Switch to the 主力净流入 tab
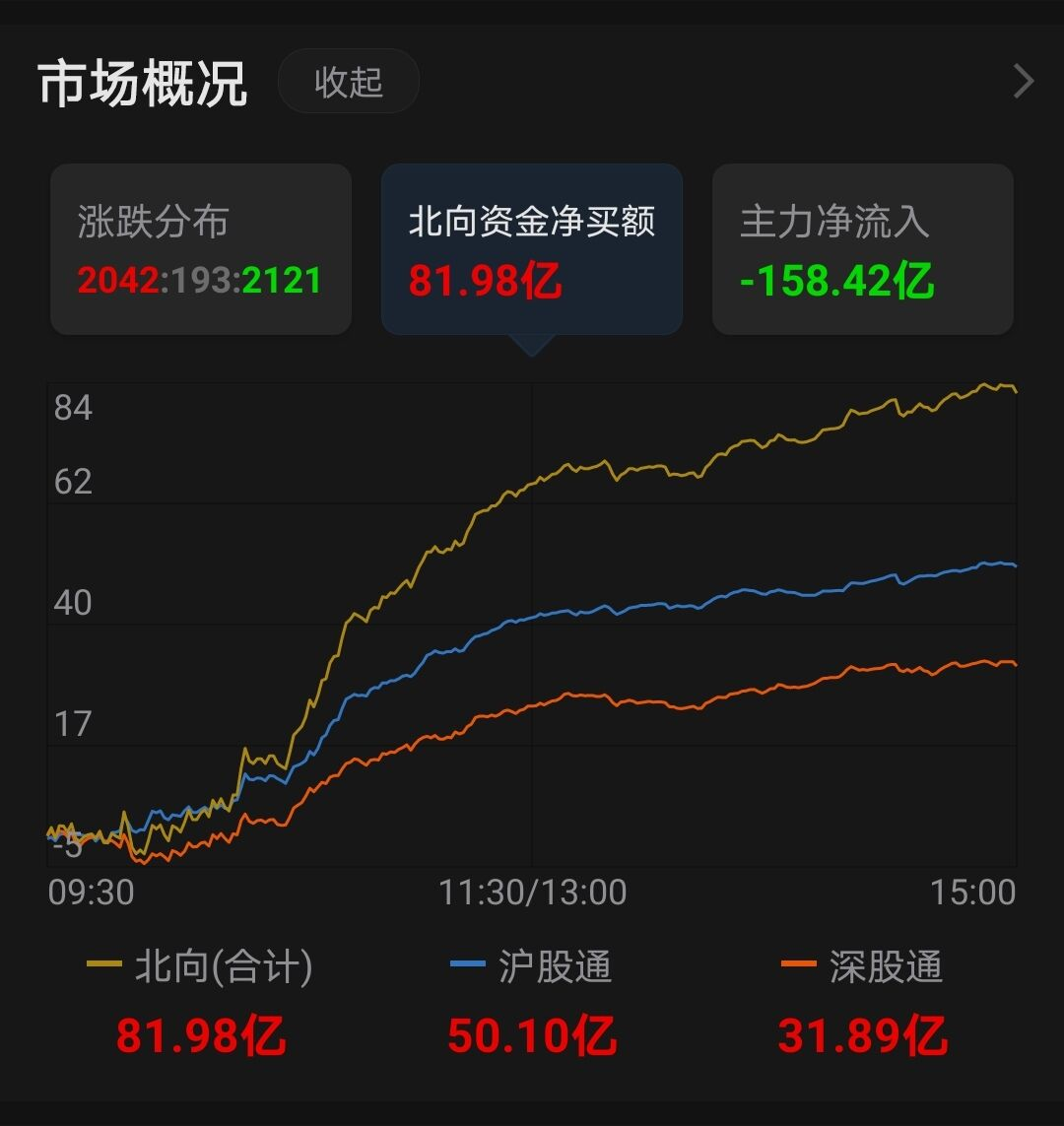The width and height of the screenshot is (1064, 1126). pyautogui.click(x=862, y=249)
